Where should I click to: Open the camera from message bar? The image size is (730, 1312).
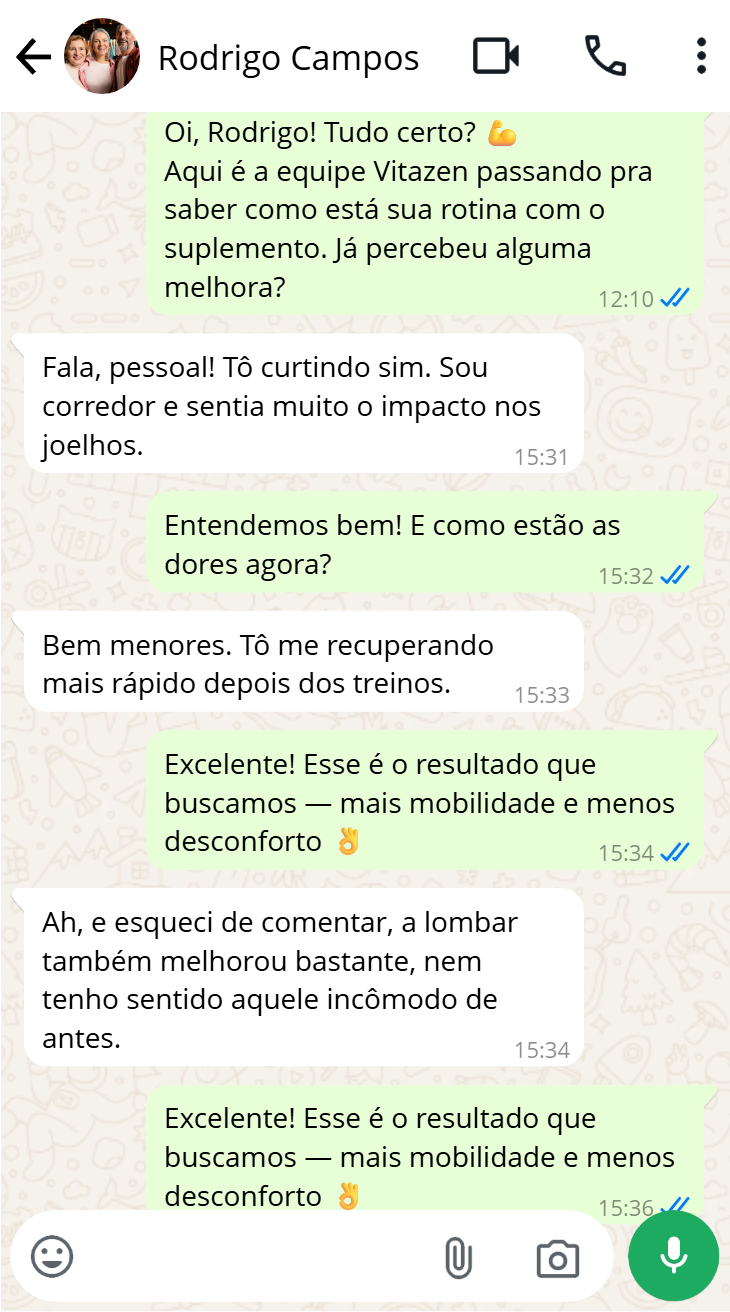click(x=557, y=1258)
